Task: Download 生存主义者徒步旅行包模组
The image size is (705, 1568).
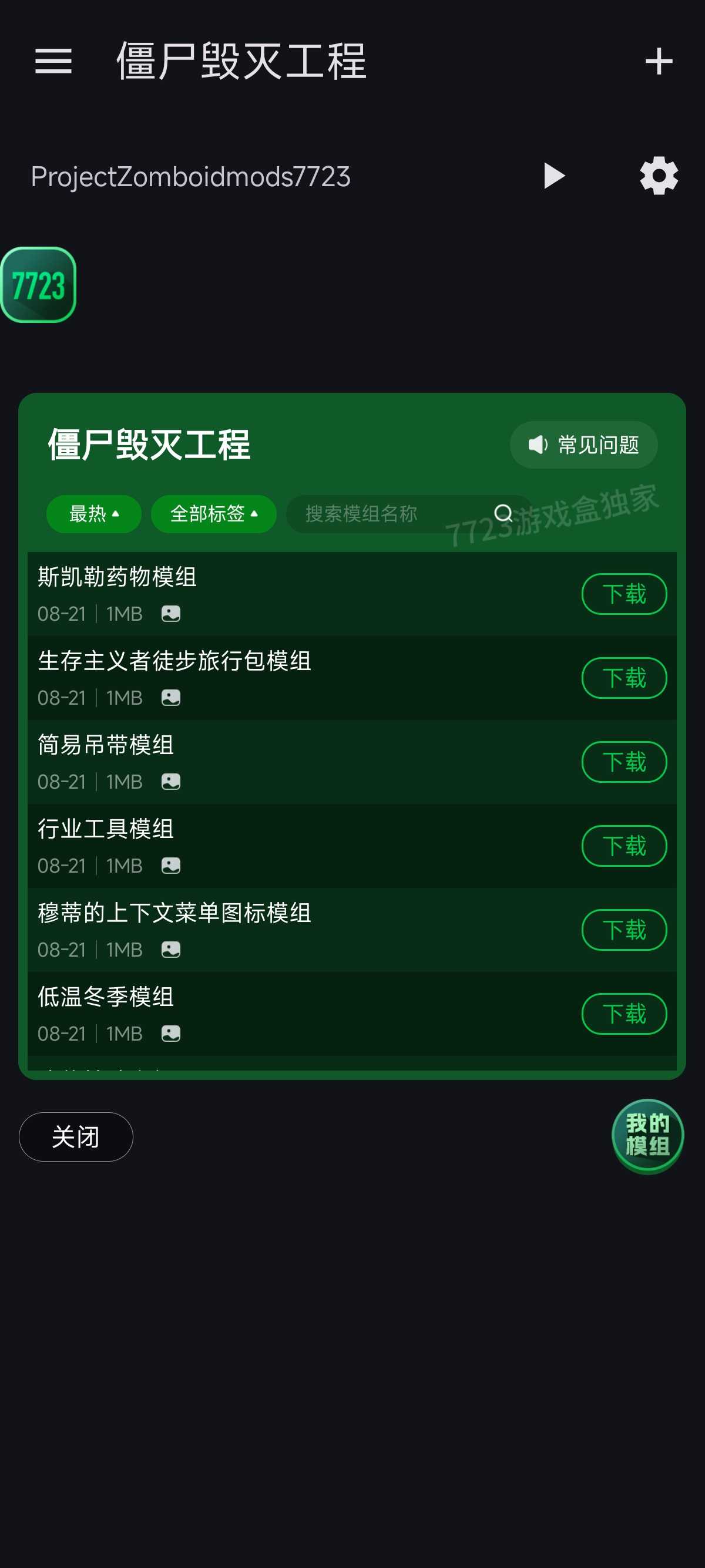Action: (x=624, y=678)
